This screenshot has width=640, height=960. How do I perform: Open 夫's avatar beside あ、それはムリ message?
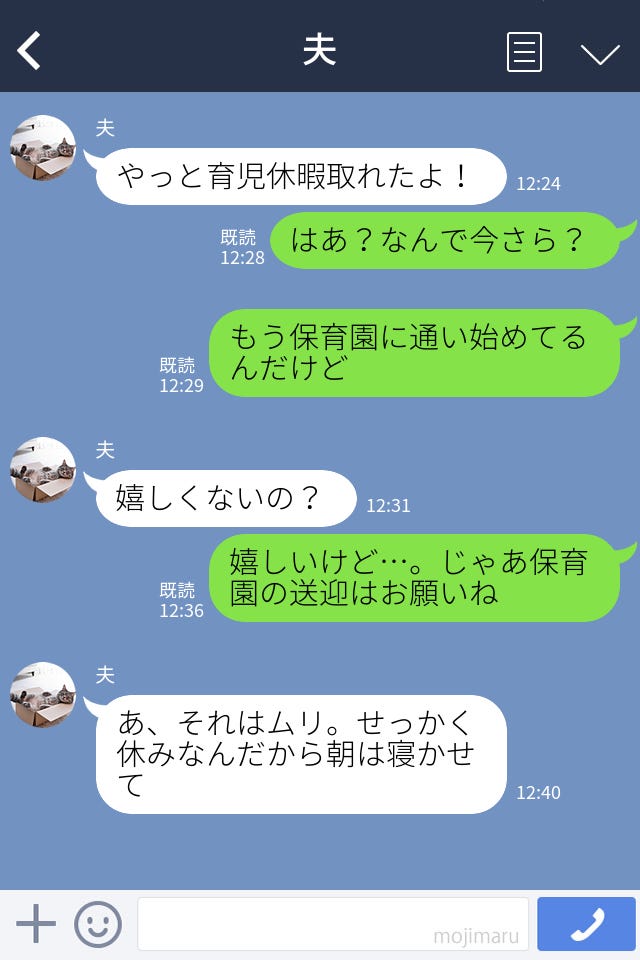point(43,695)
